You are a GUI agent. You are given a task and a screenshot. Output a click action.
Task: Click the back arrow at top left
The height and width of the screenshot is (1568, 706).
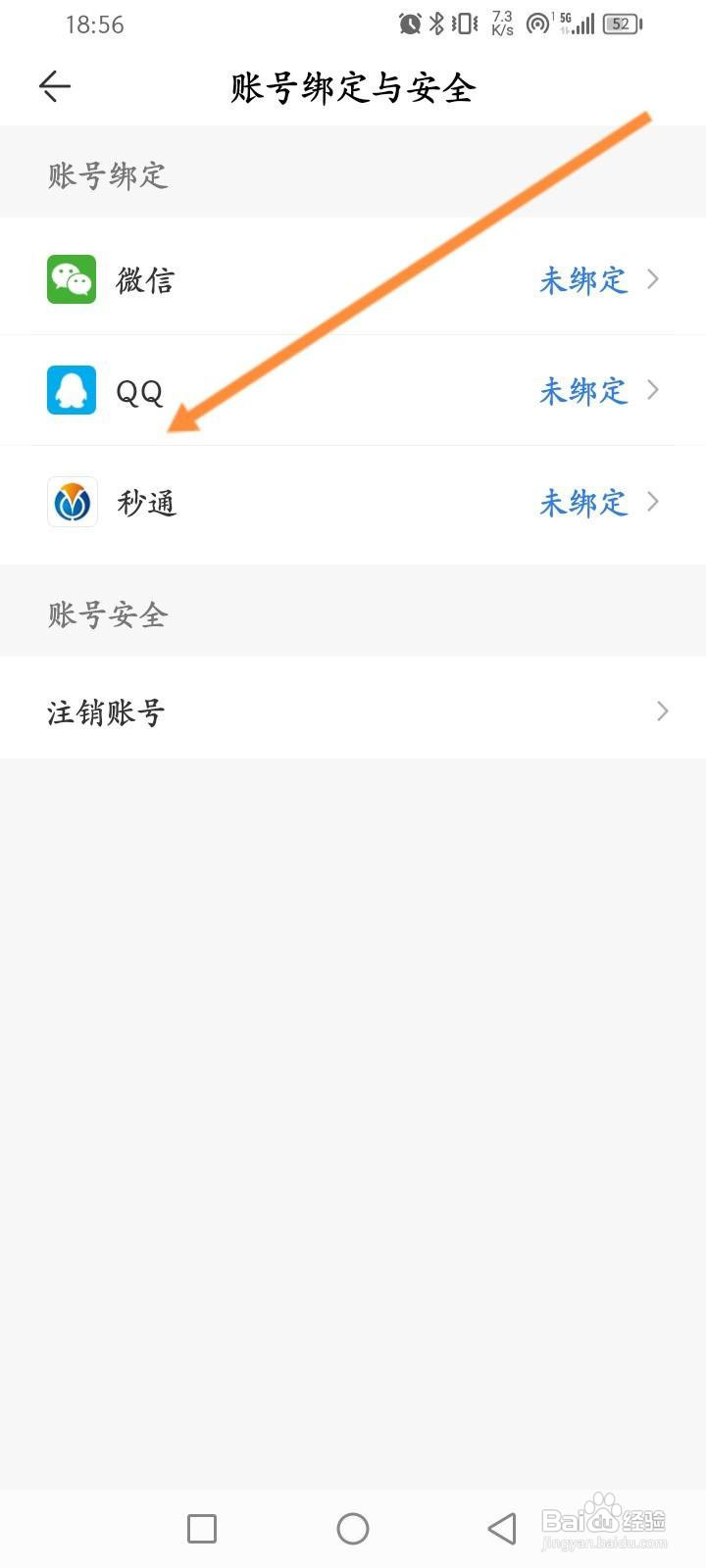[x=54, y=86]
